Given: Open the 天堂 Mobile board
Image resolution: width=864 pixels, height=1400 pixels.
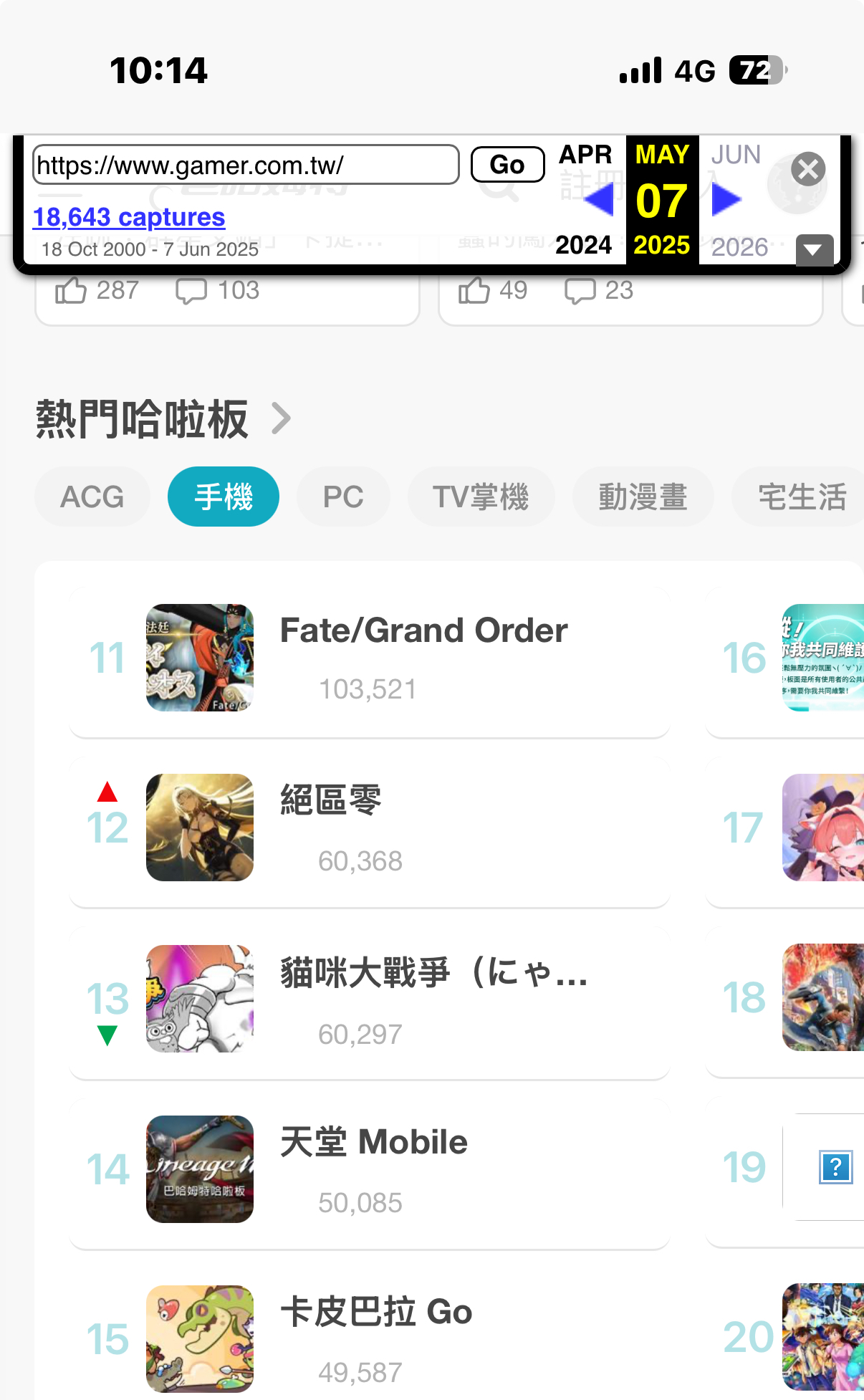Looking at the screenshot, I should [x=370, y=1173].
